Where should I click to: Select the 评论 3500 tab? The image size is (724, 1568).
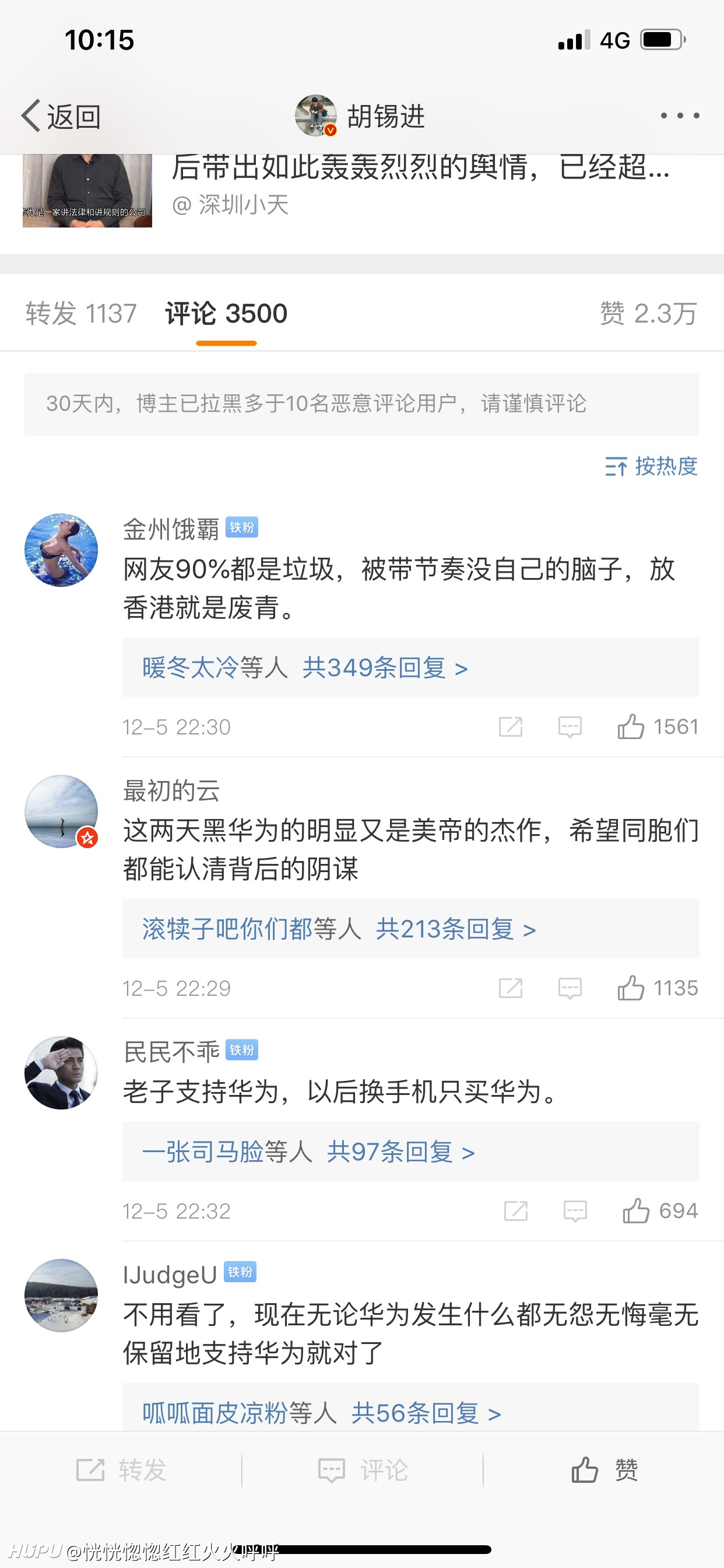[x=226, y=313]
